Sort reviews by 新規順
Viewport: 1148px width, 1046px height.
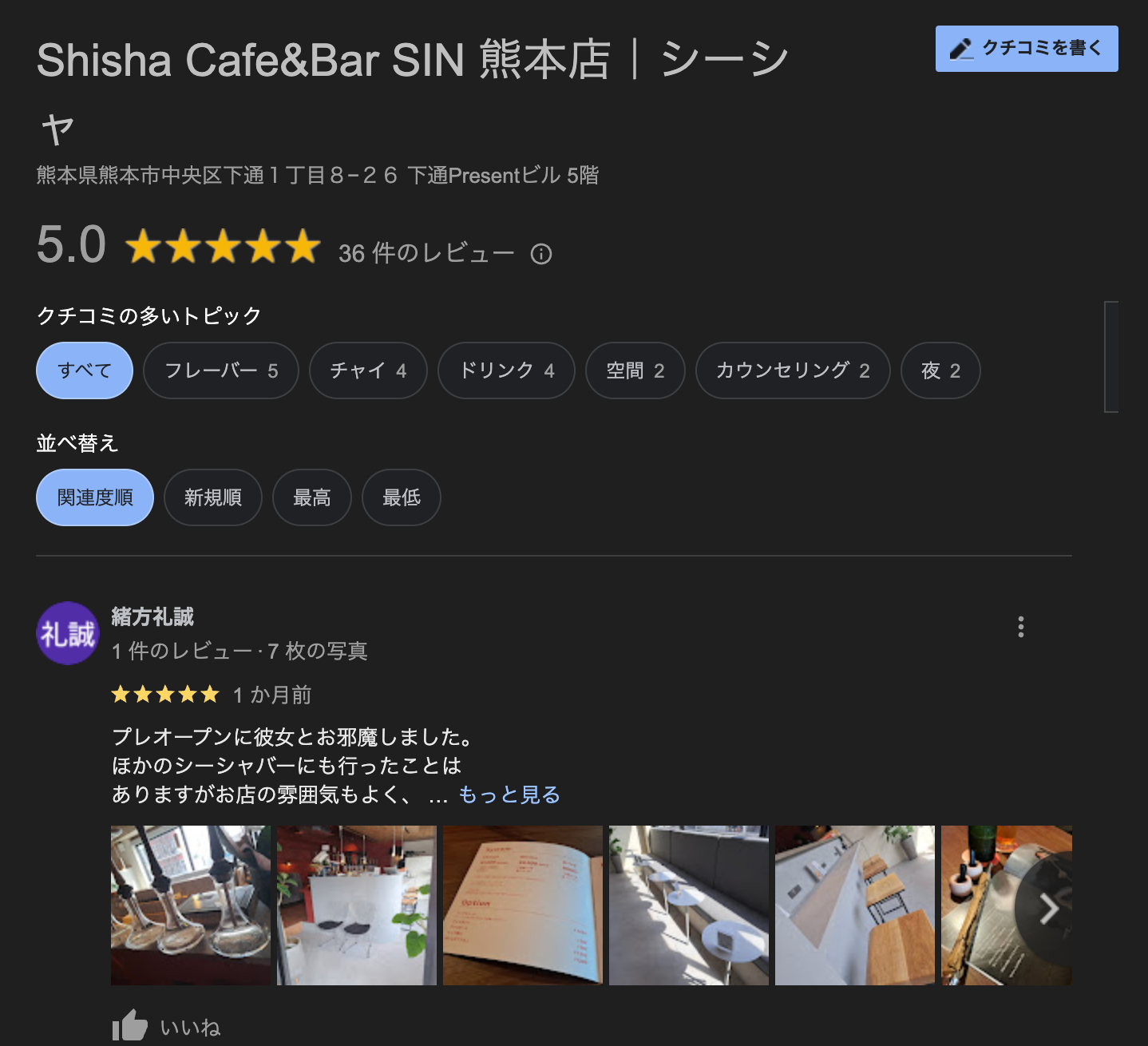[x=212, y=497]
